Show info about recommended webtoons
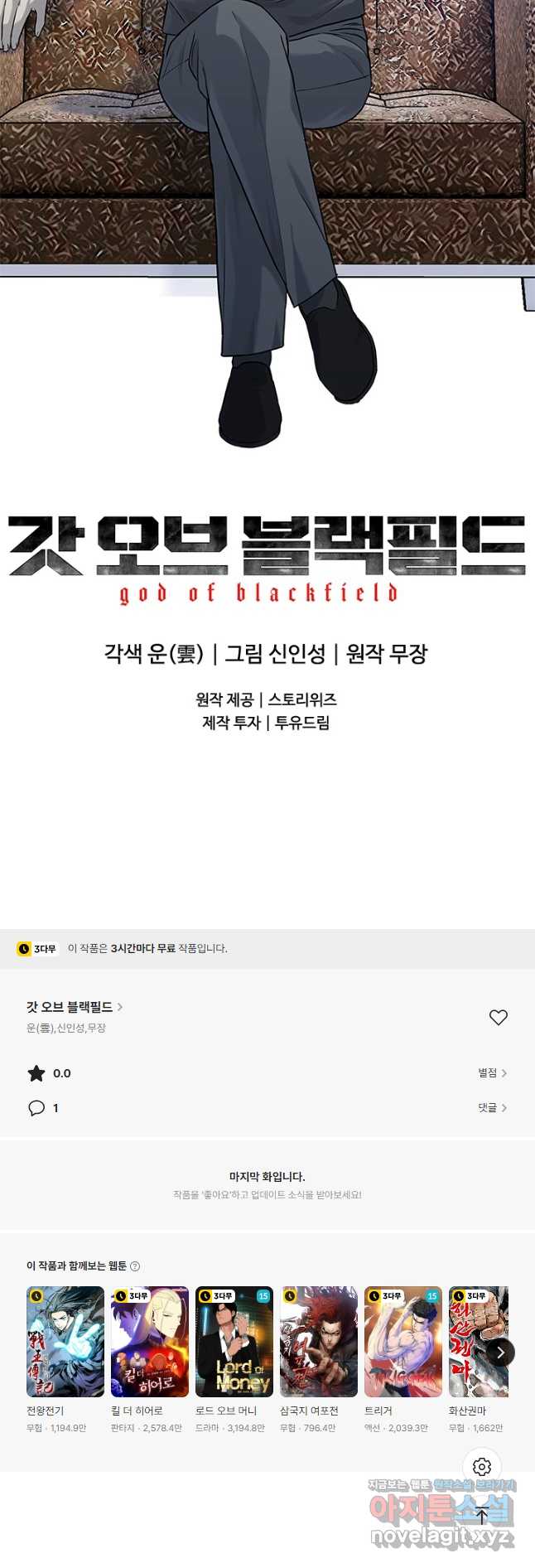535x1568 pixels. coord(135,1266)
